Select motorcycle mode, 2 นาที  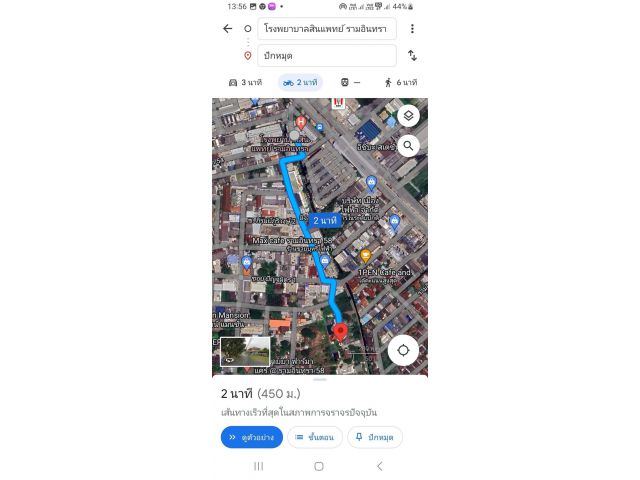click(299, 82)
